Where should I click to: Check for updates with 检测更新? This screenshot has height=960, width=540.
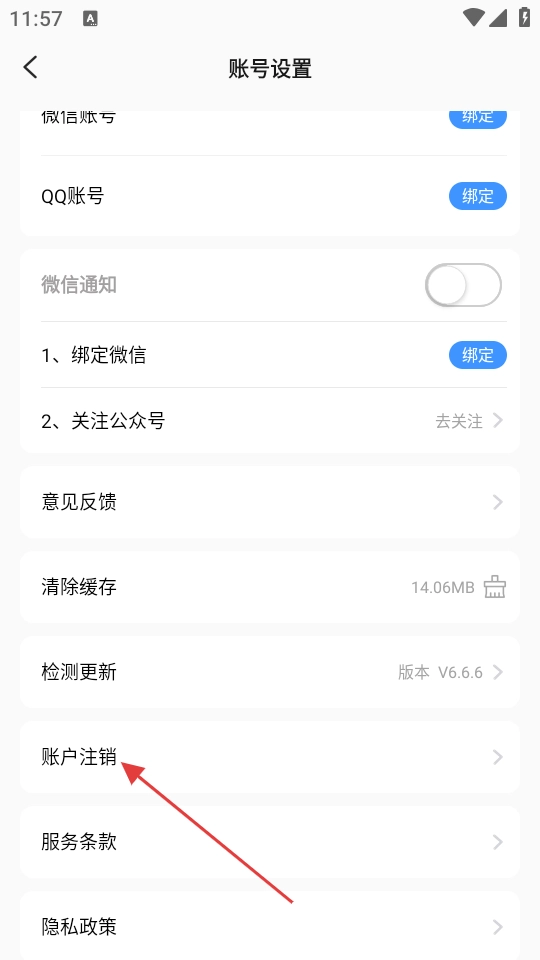point(270,672)
